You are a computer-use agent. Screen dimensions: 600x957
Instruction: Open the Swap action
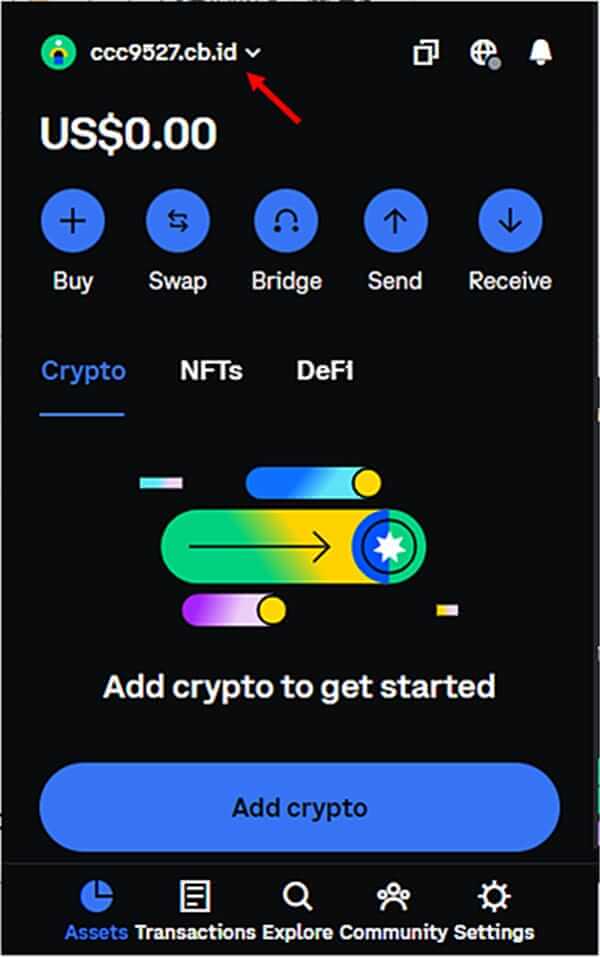click(x=177, y=222)
